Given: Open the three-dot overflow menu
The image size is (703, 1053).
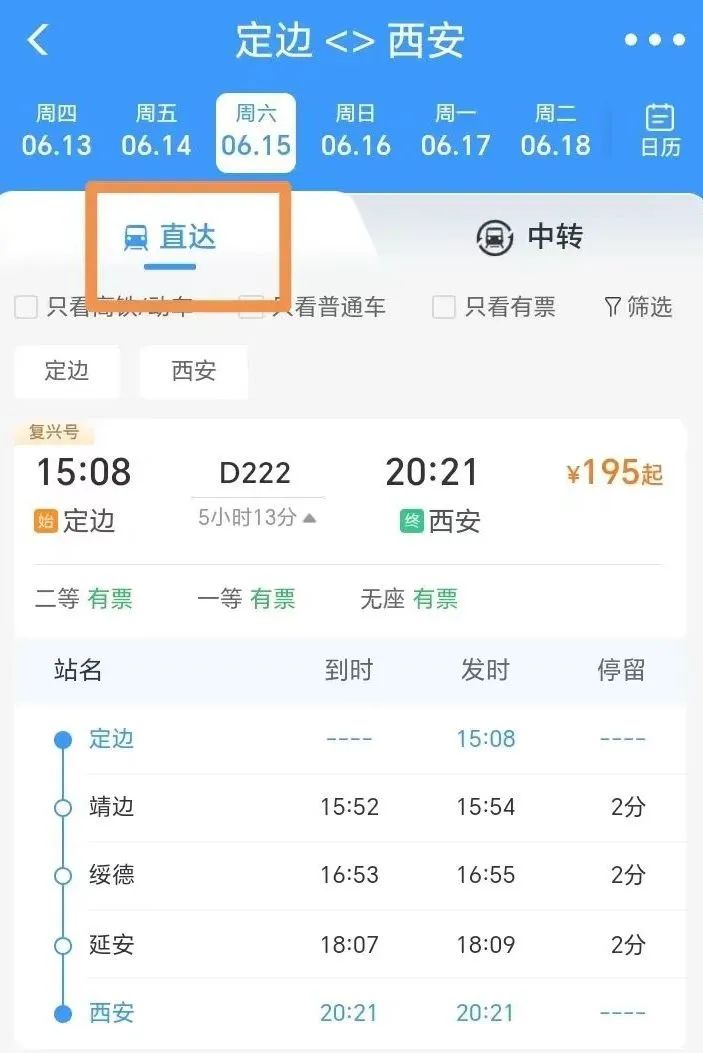Looking at the screenshot, I should tap(655, 41).
